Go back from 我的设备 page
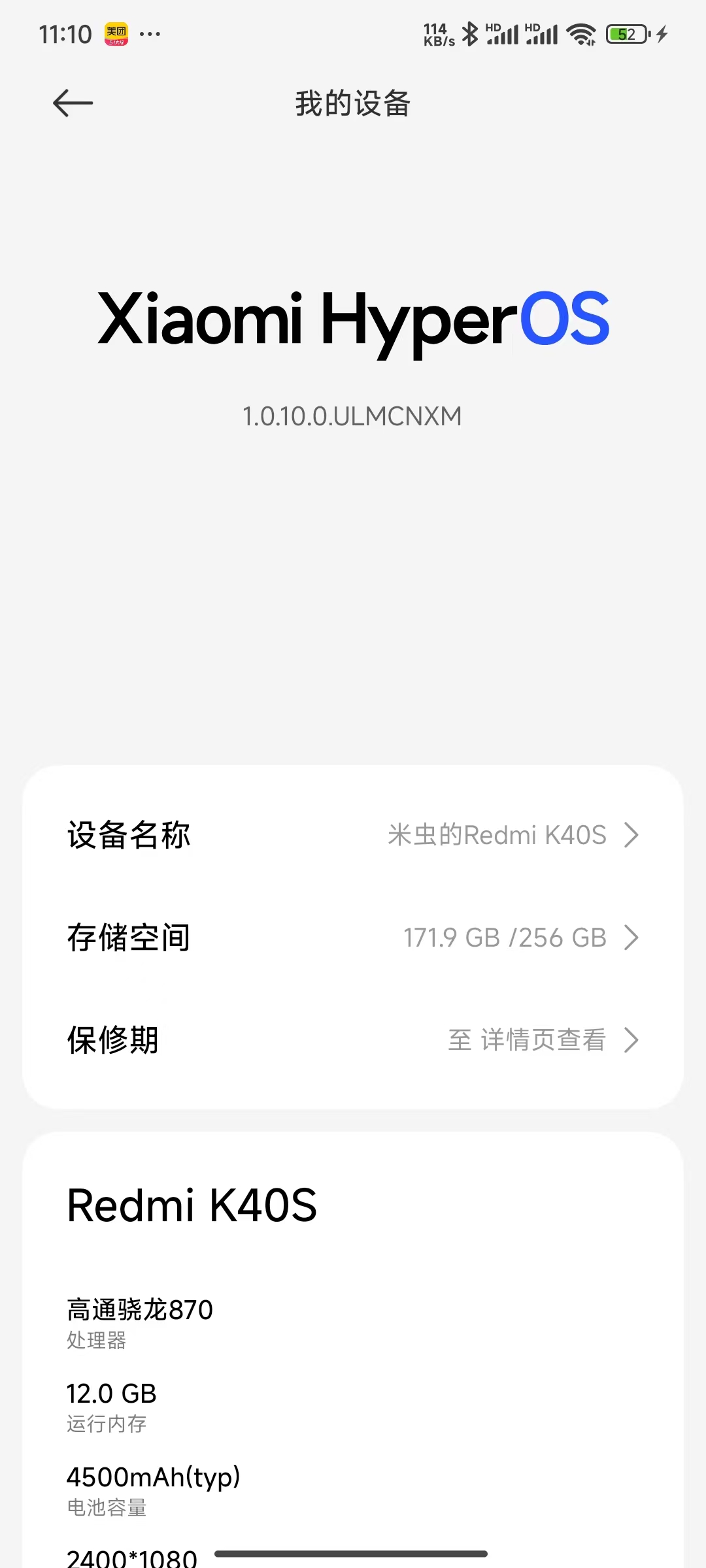 coord(73,103)
